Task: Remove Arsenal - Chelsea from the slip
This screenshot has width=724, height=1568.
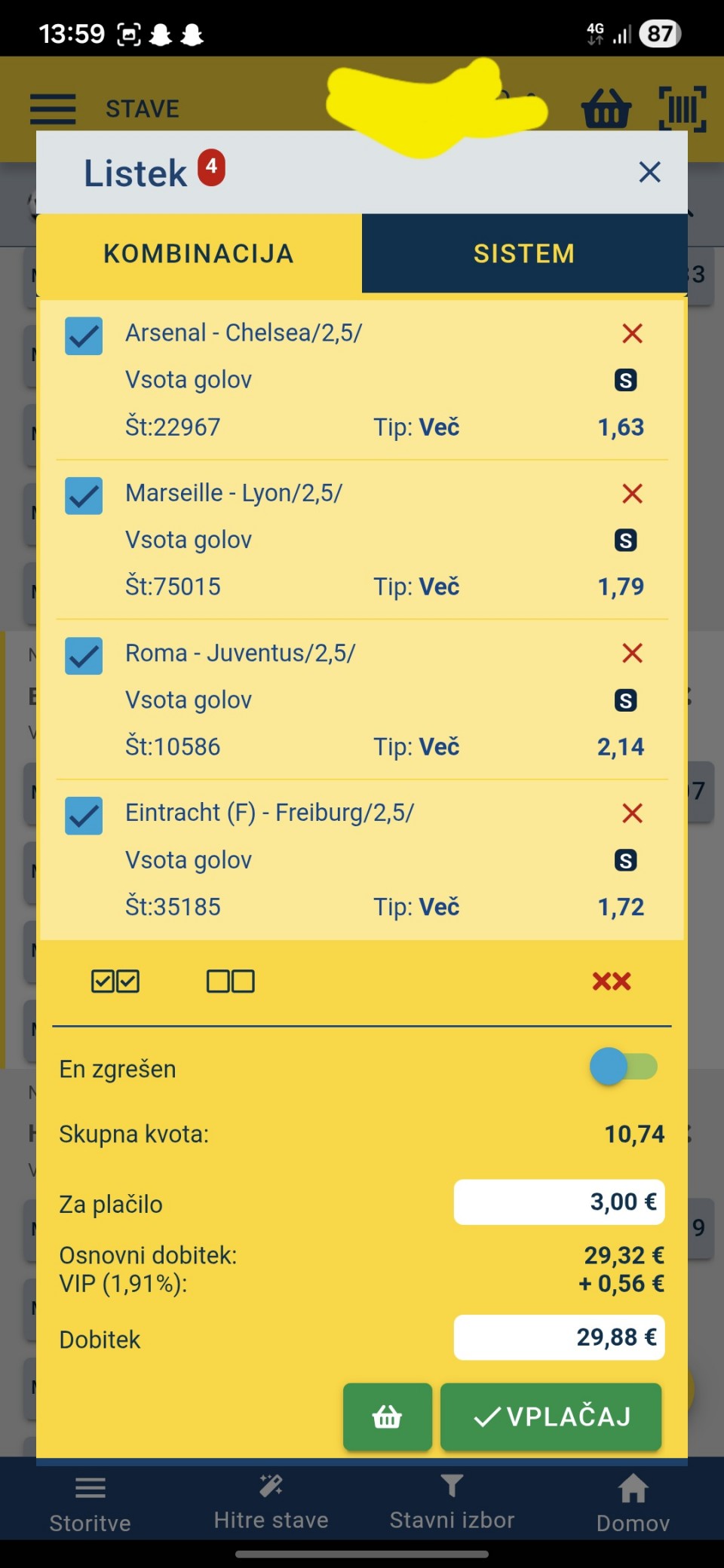Action: (632, 333)
